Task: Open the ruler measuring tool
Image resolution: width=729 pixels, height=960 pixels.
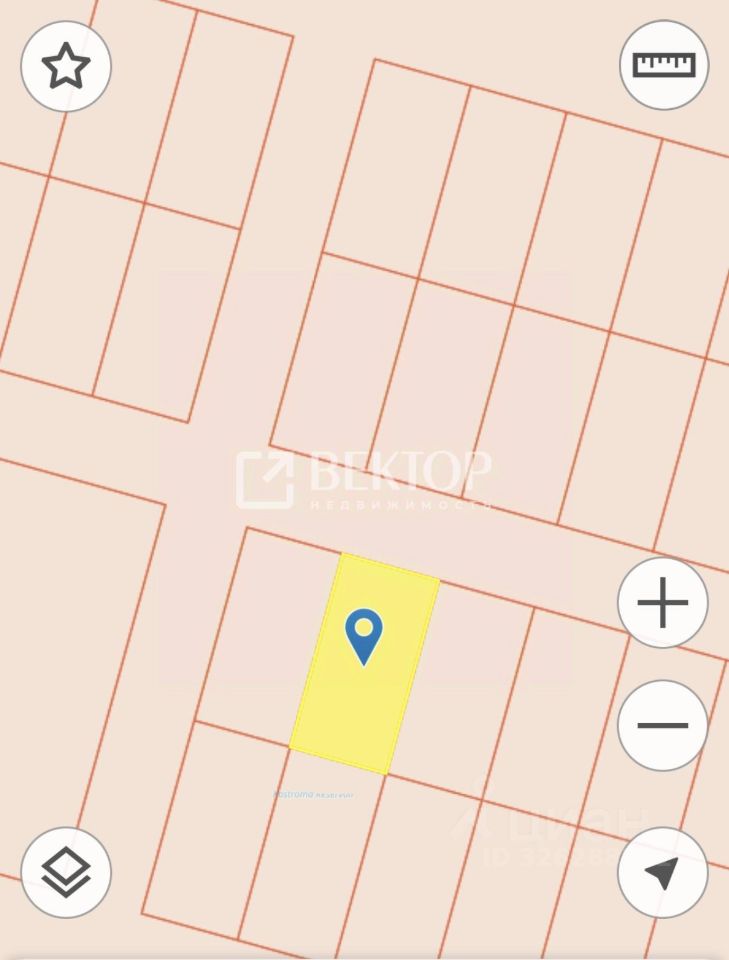Action: [664, 65]
